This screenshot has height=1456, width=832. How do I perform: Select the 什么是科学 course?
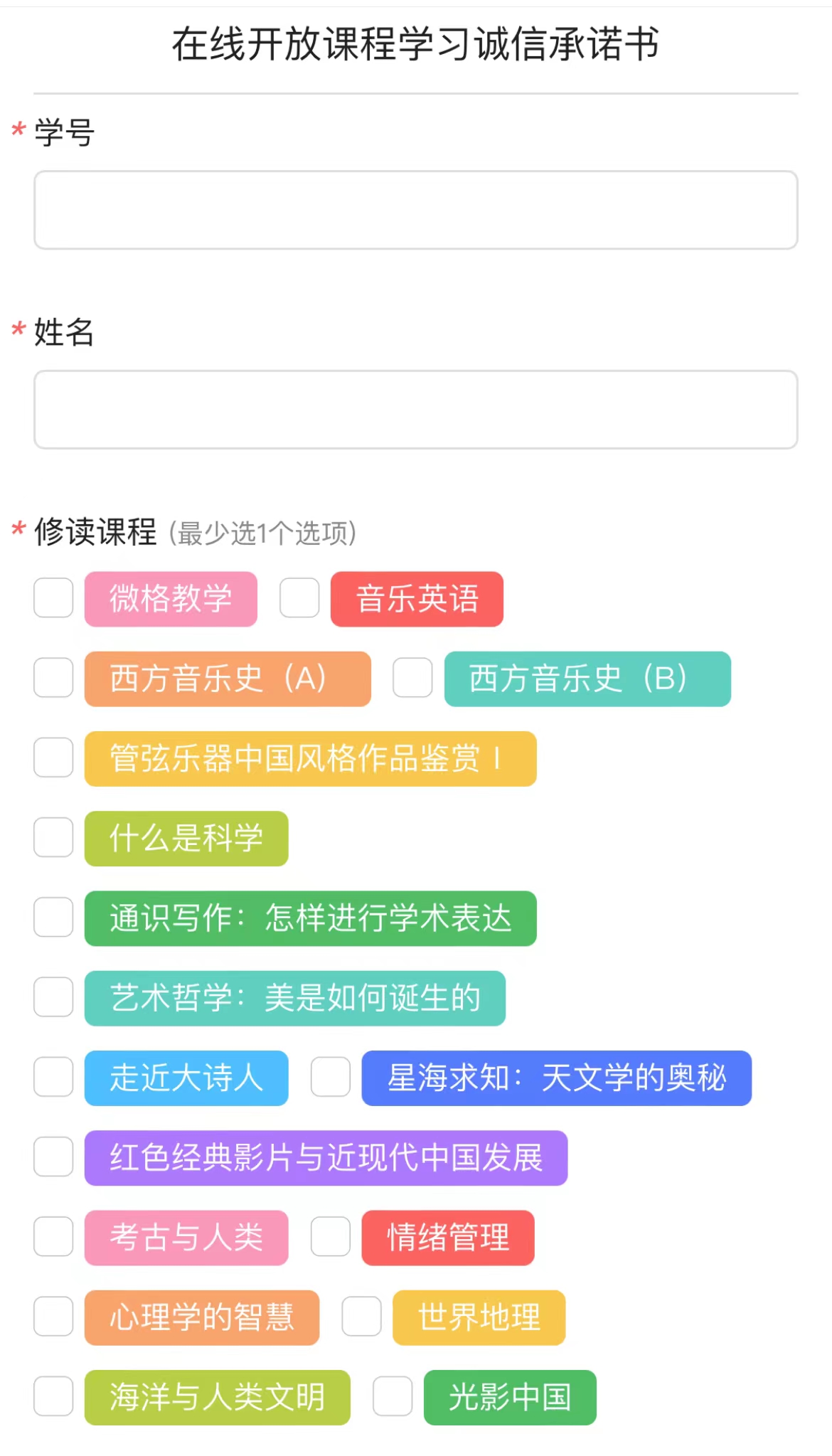click(x=53, y=837)
